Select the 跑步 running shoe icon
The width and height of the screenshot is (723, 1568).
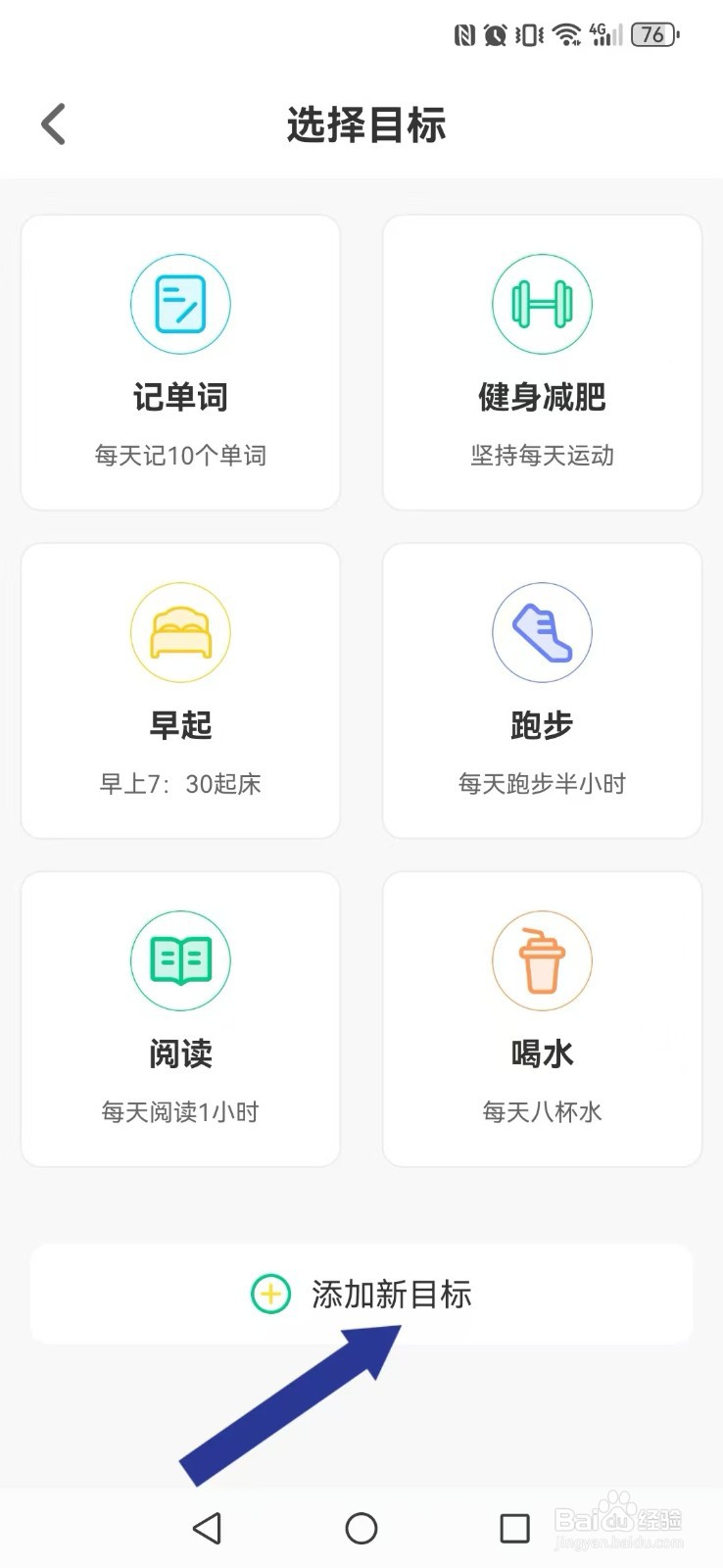tap(542, 632)
